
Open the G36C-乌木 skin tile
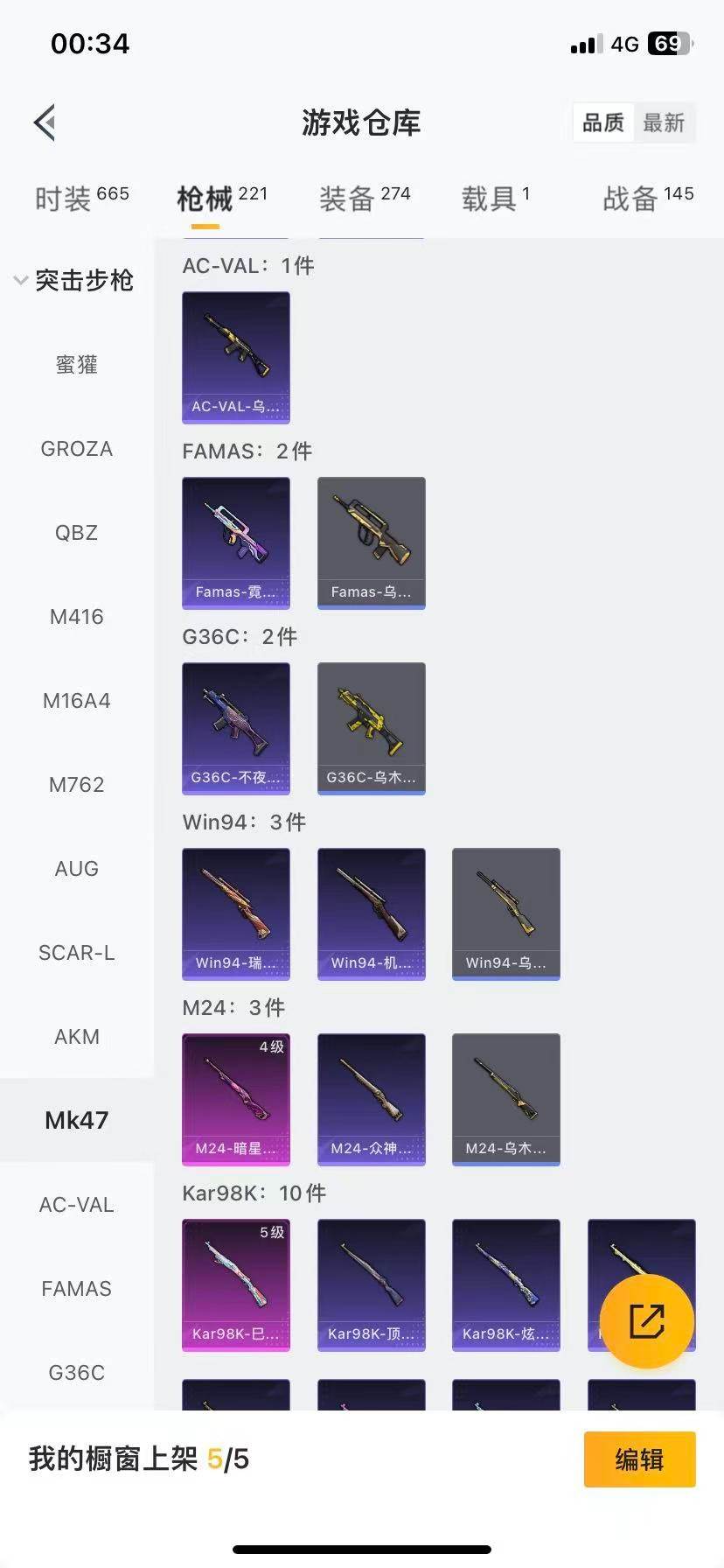(x=371, y=728)
